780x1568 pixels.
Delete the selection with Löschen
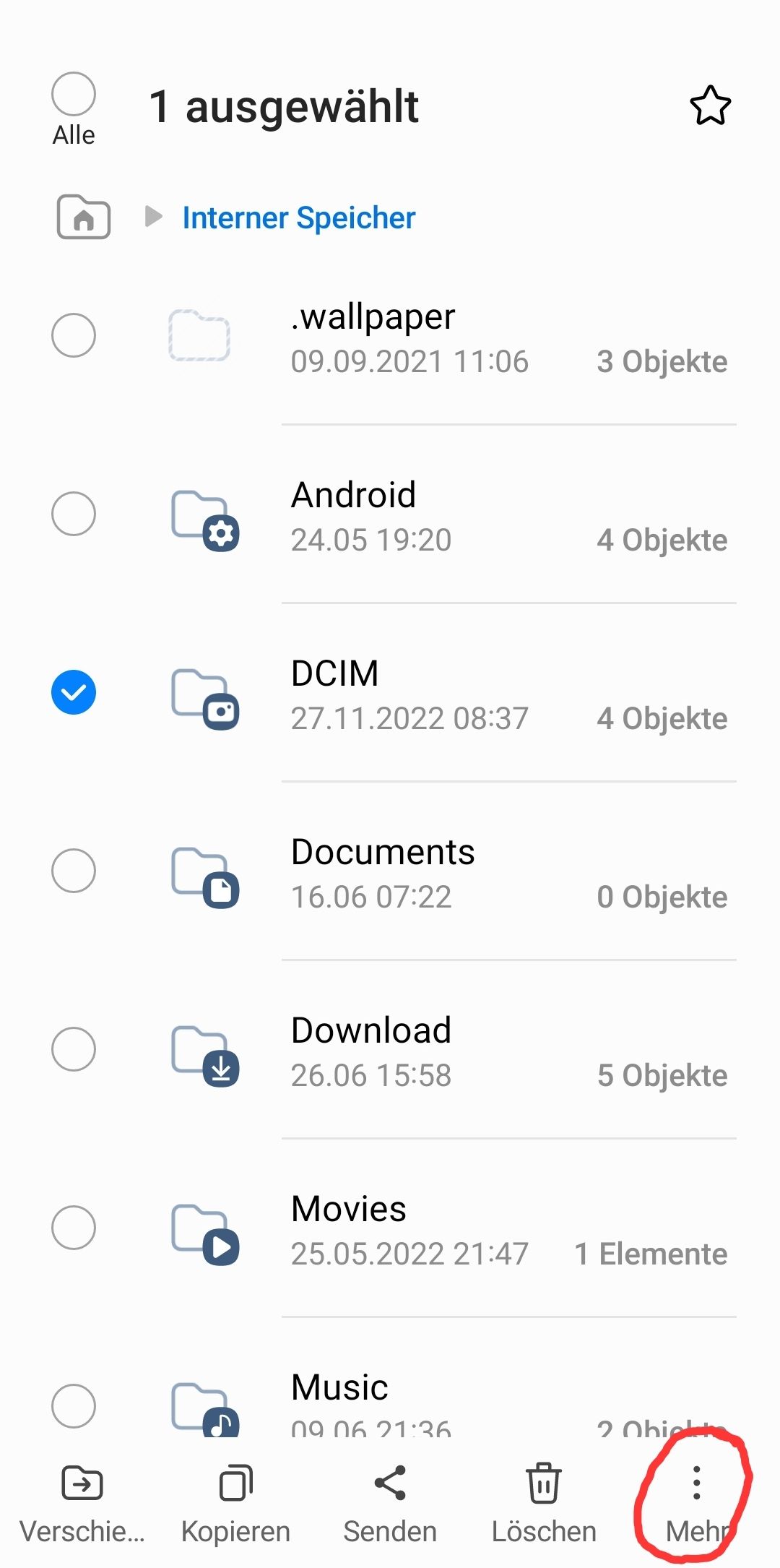point(544,1503)
